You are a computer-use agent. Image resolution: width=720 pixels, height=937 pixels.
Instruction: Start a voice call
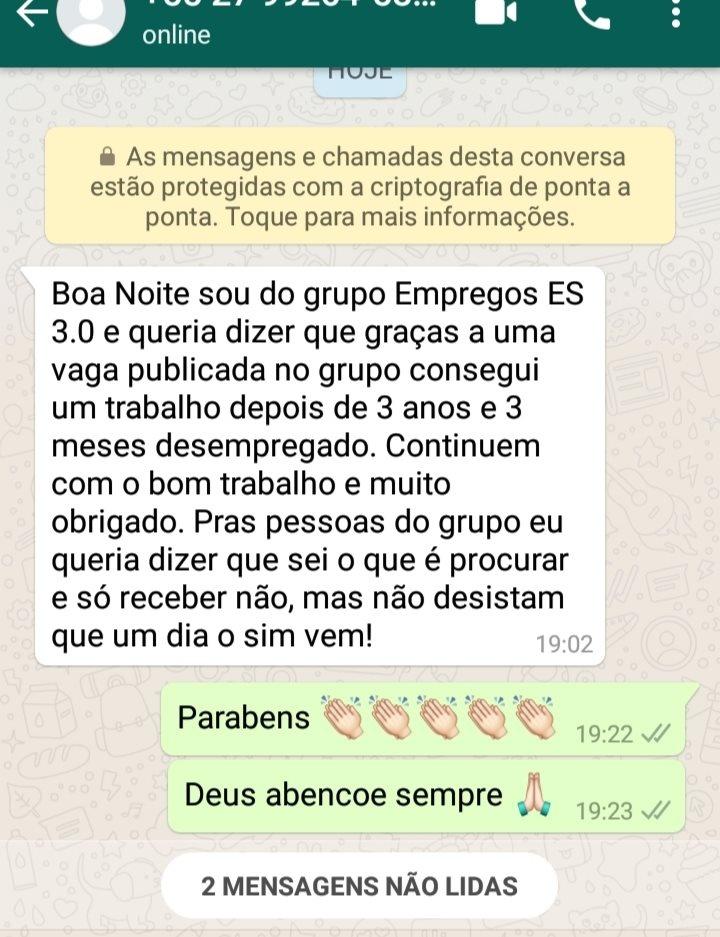pos(592,12)
